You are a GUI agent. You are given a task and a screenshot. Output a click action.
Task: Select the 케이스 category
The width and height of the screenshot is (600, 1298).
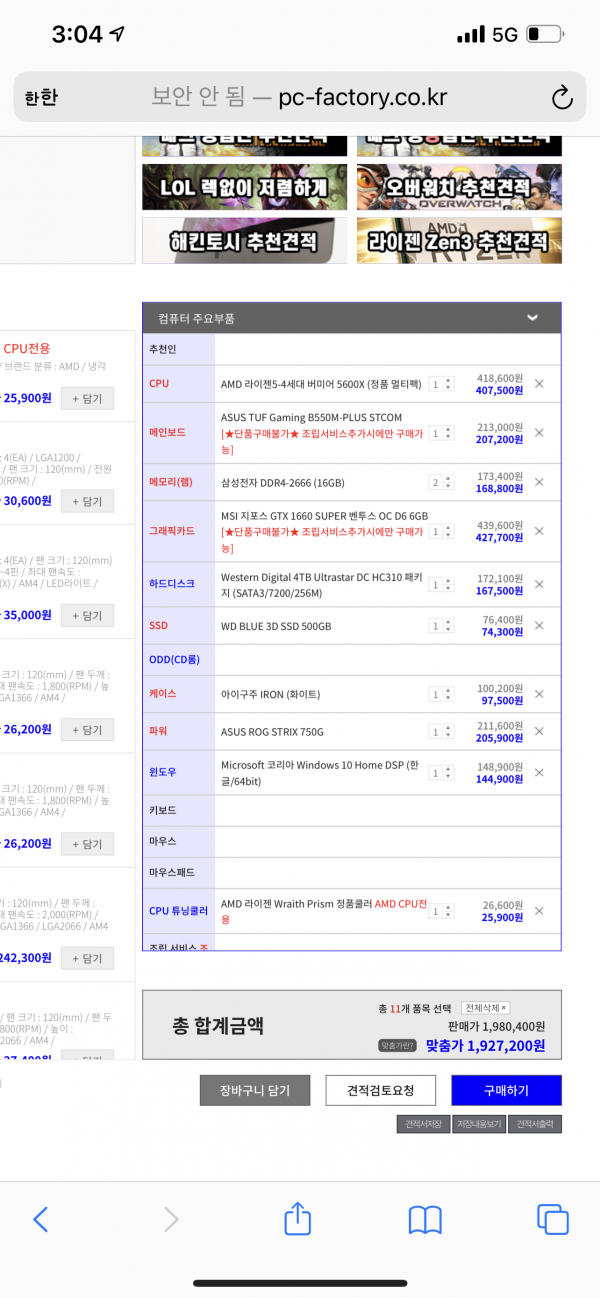click(x=162, y=694)
